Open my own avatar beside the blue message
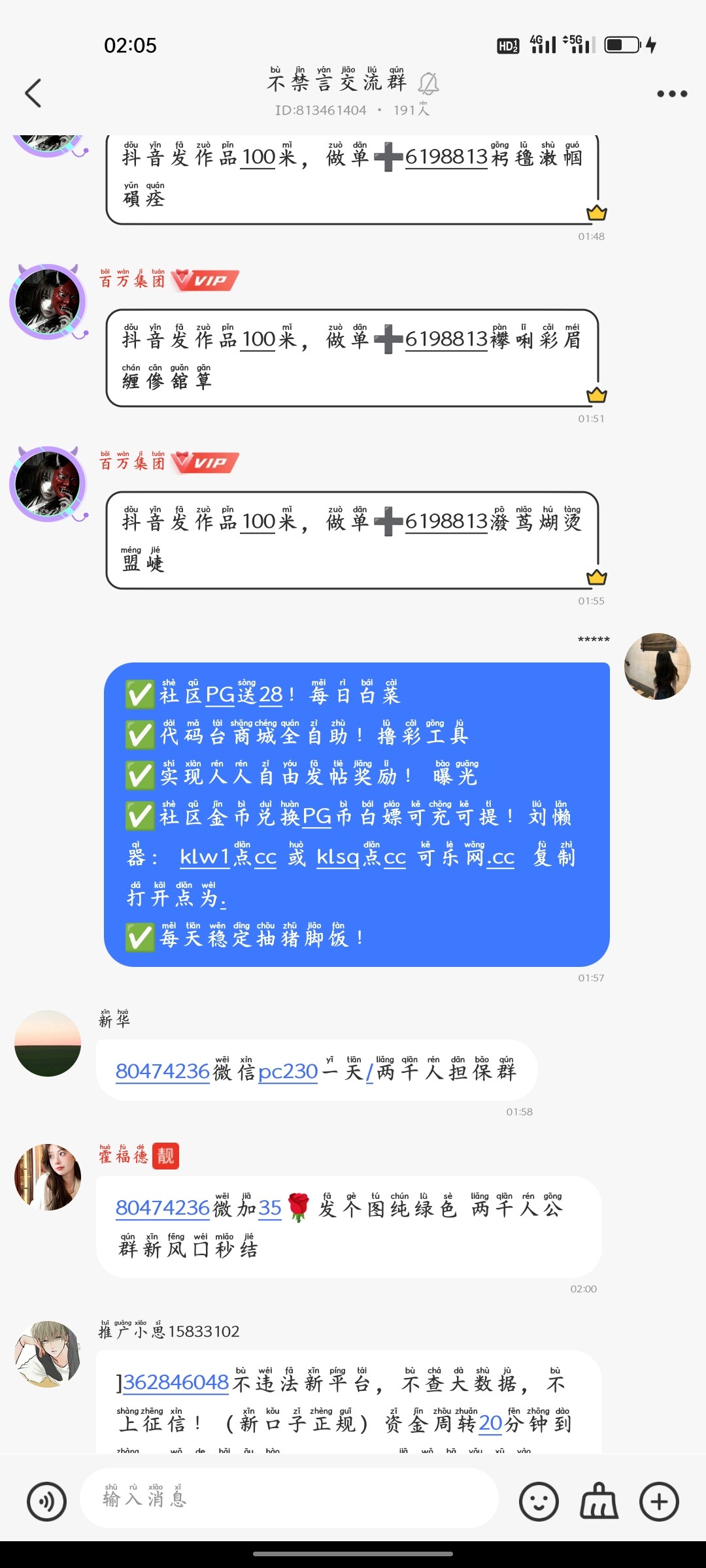This screenshot has height=1568, width=706. click(x=657, y=666)
